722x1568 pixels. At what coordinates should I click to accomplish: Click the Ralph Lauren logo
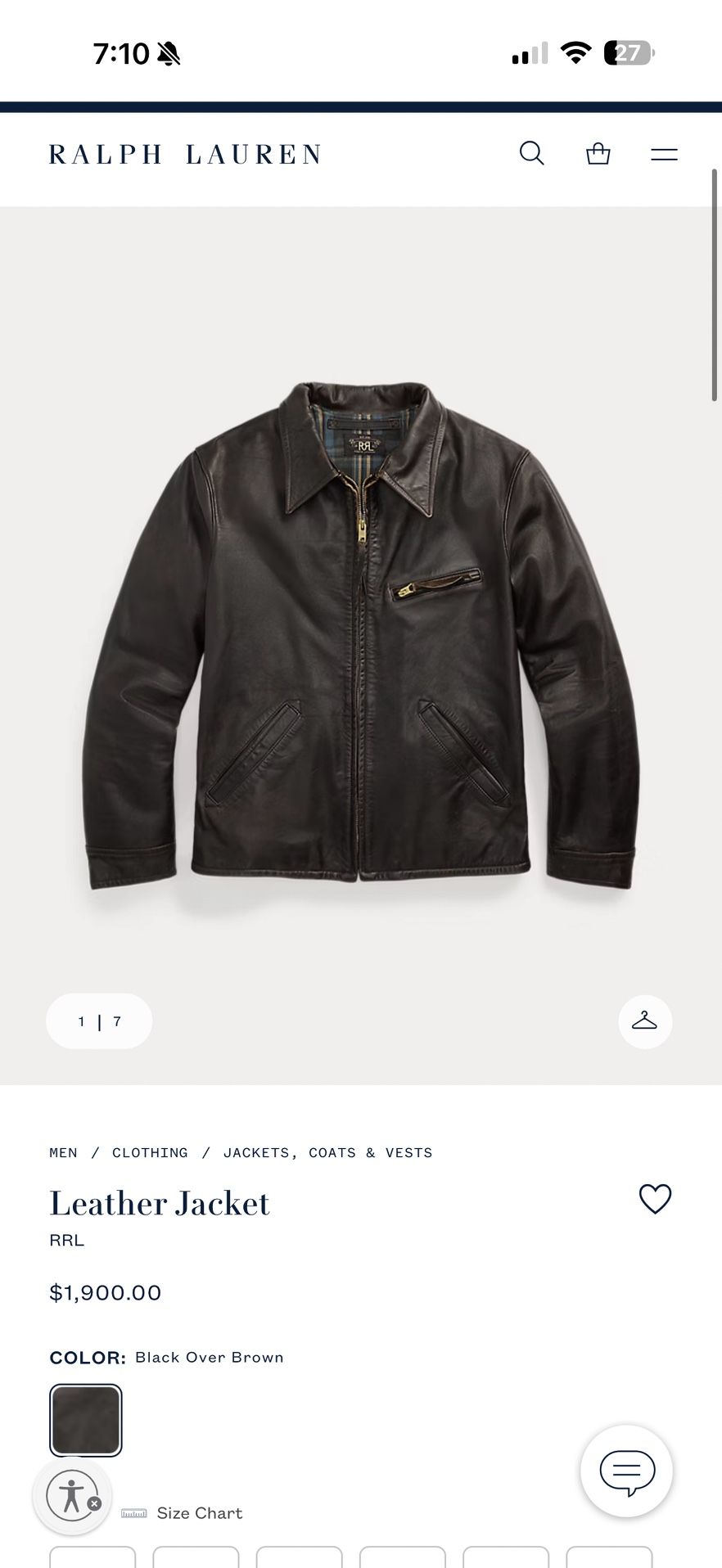pyautogui.click(x=184, y=154)
